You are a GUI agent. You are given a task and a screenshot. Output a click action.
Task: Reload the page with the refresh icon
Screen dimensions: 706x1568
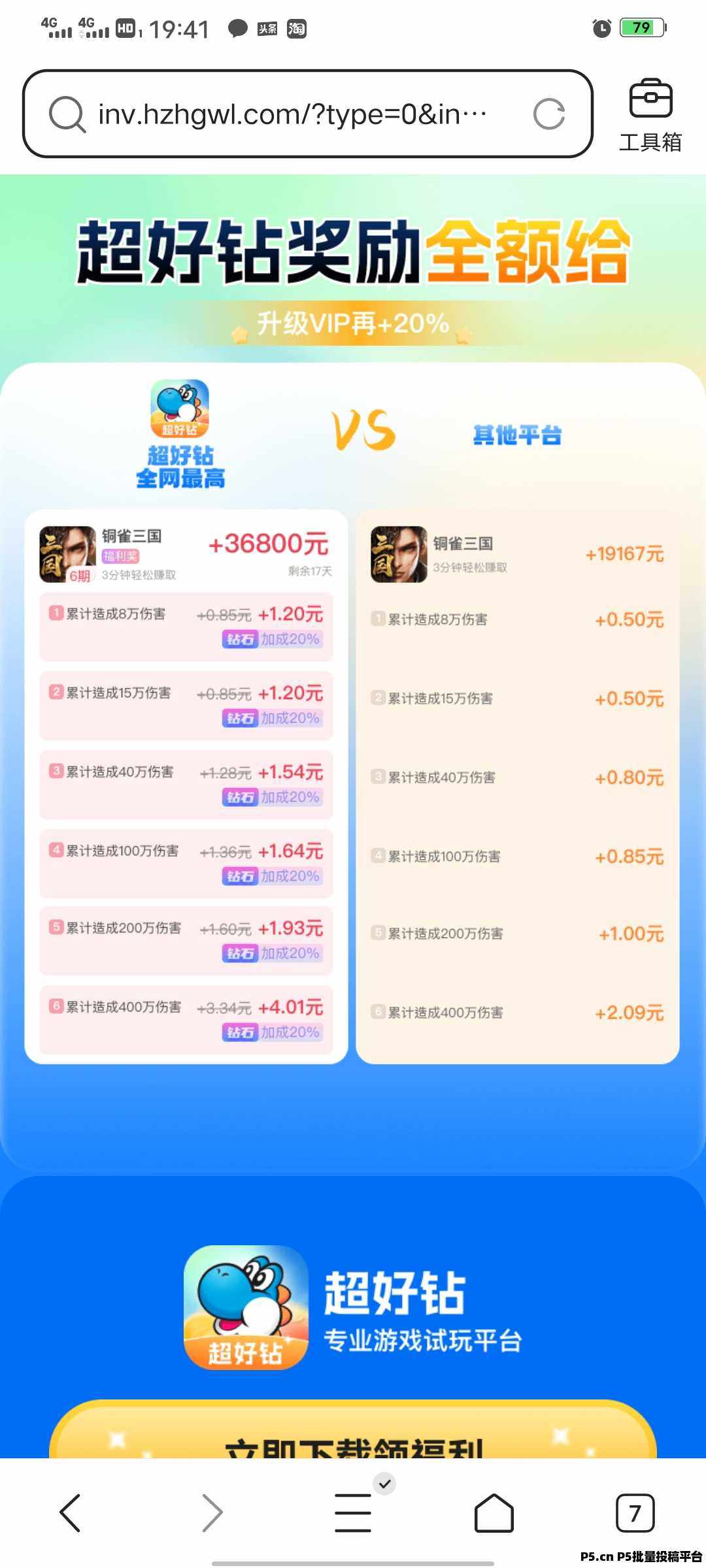548,114
